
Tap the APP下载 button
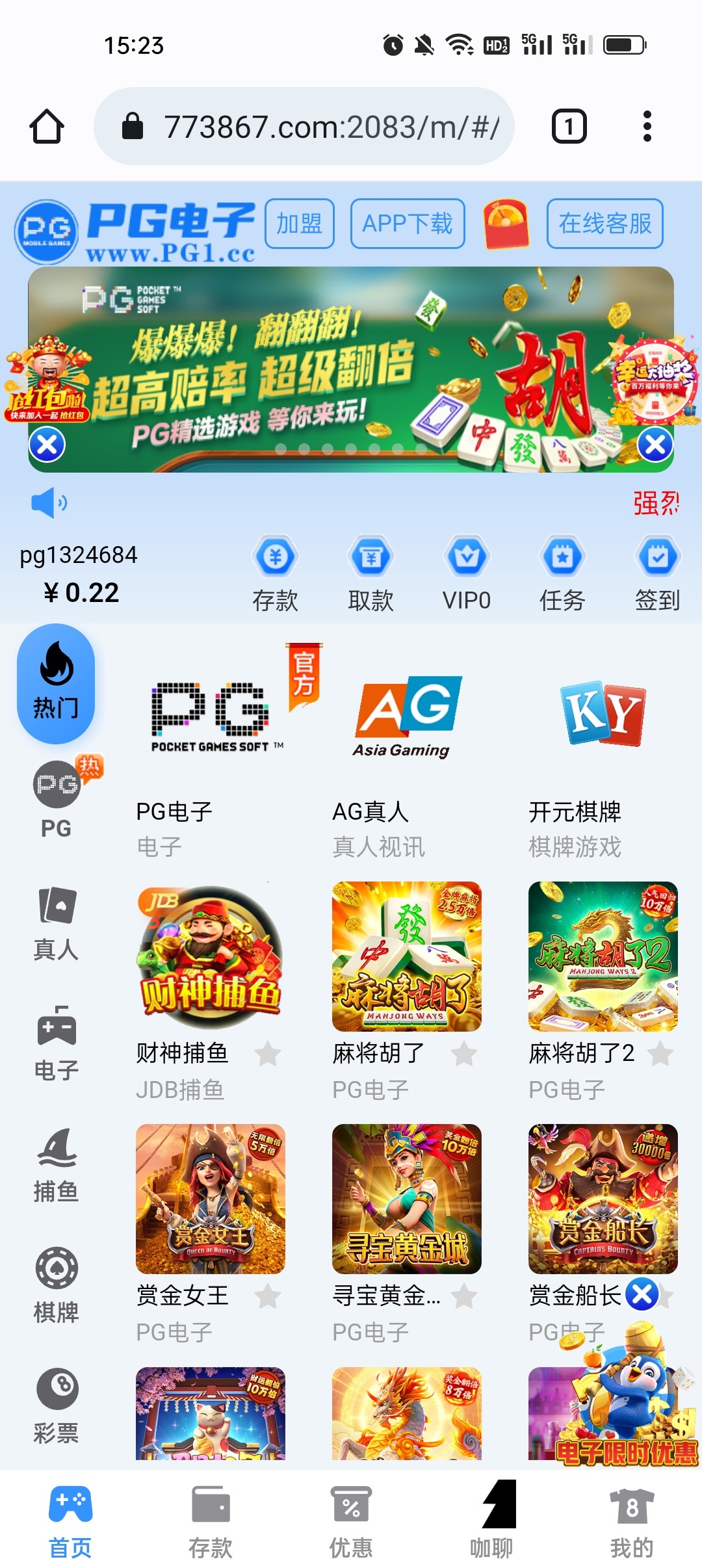pyautogui.click(x=408, y=224)
